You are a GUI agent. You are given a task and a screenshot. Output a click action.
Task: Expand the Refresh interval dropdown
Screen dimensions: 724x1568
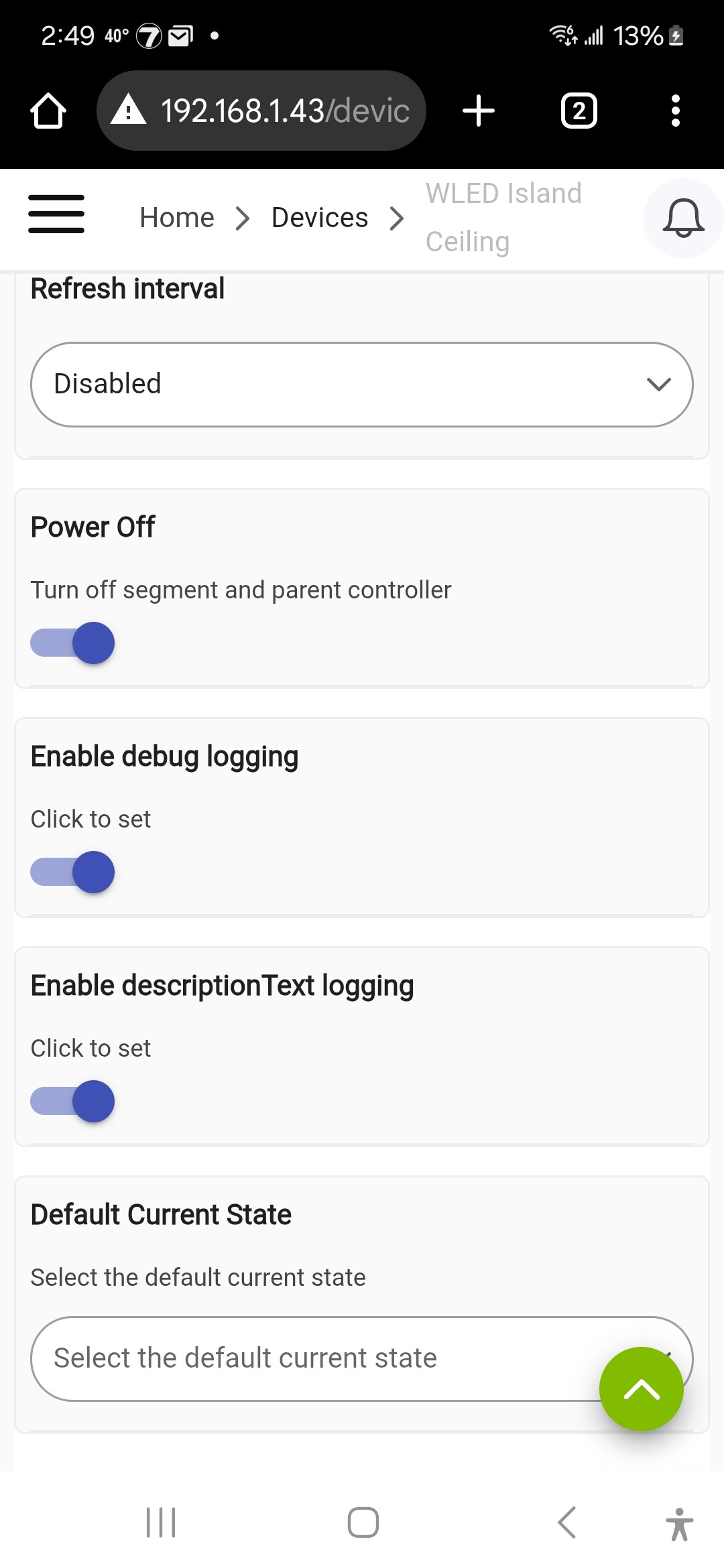click(x=362, y=385)
